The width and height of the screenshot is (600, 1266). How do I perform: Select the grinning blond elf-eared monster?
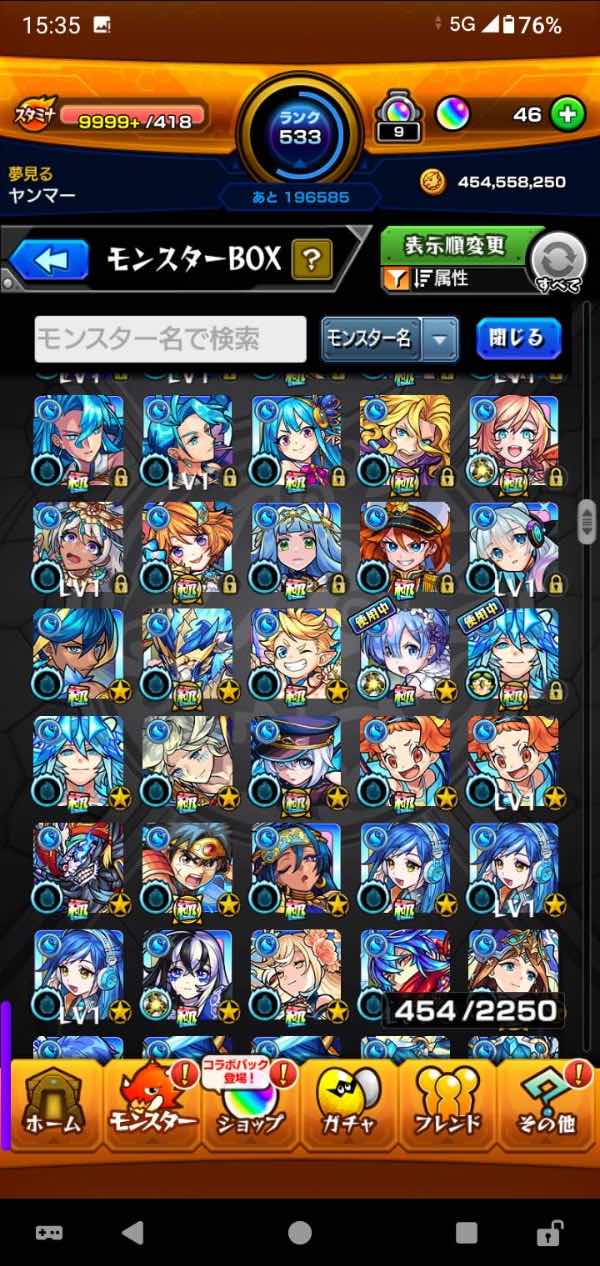click(x=295, y=653)
